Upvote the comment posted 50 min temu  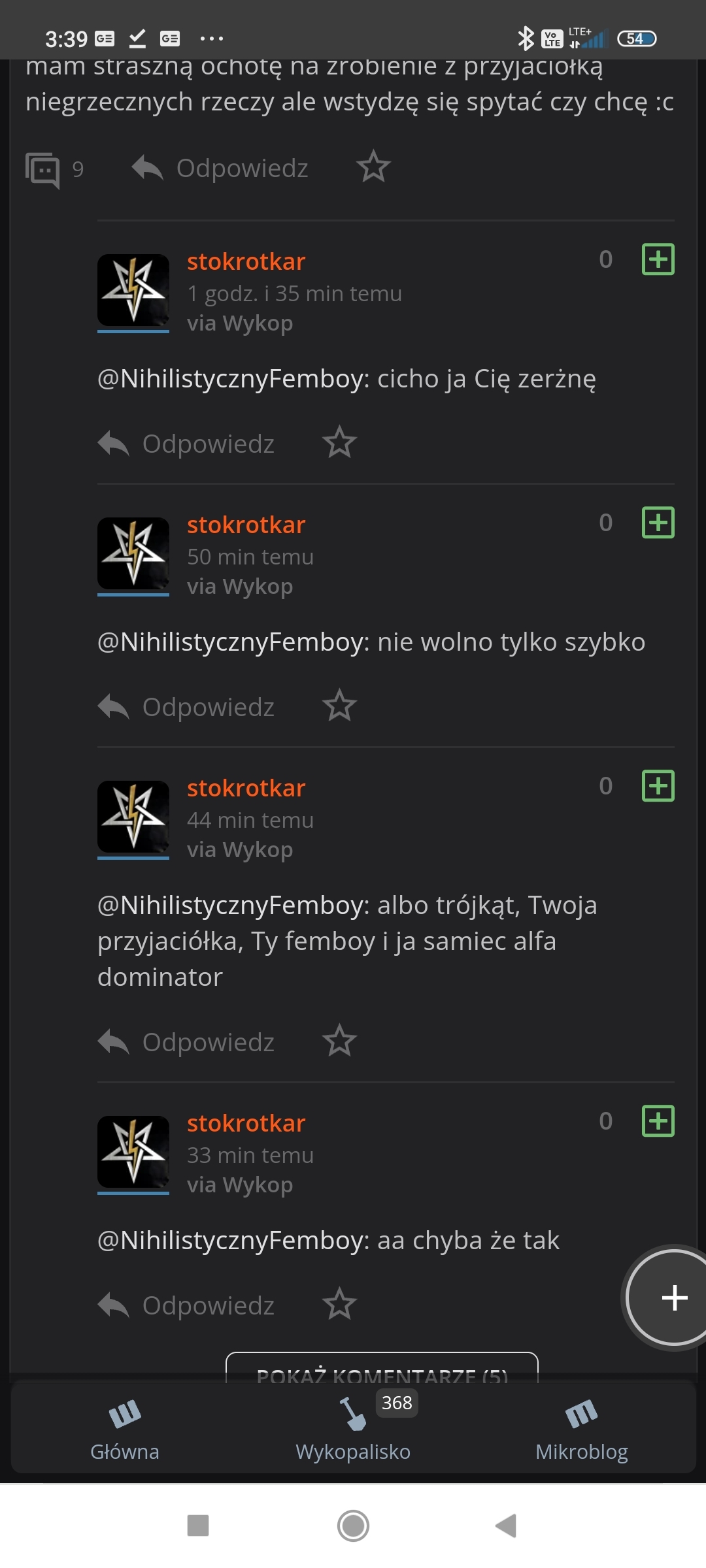(658, 523)
